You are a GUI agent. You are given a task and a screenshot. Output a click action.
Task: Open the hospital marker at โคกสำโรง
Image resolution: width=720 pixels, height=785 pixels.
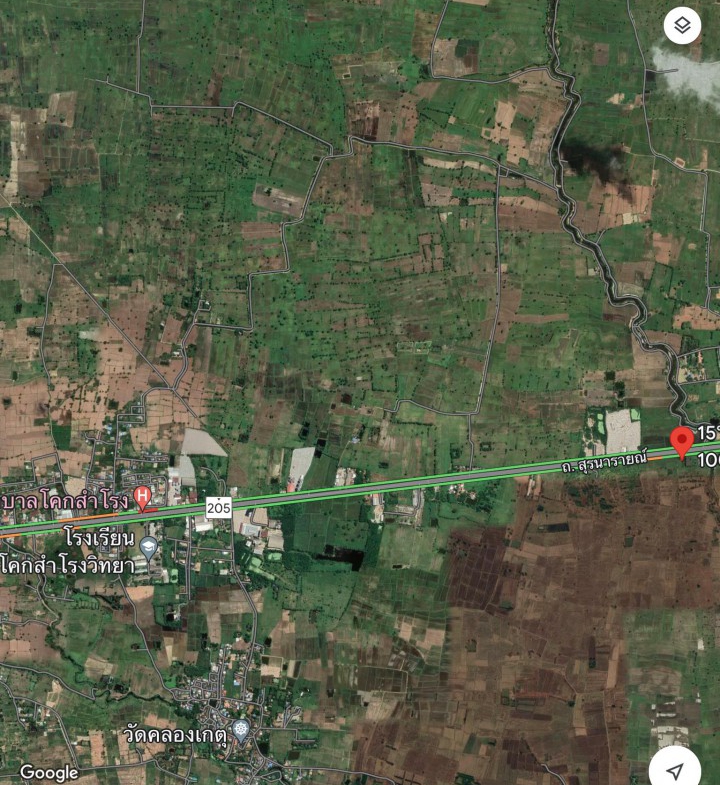143,495
